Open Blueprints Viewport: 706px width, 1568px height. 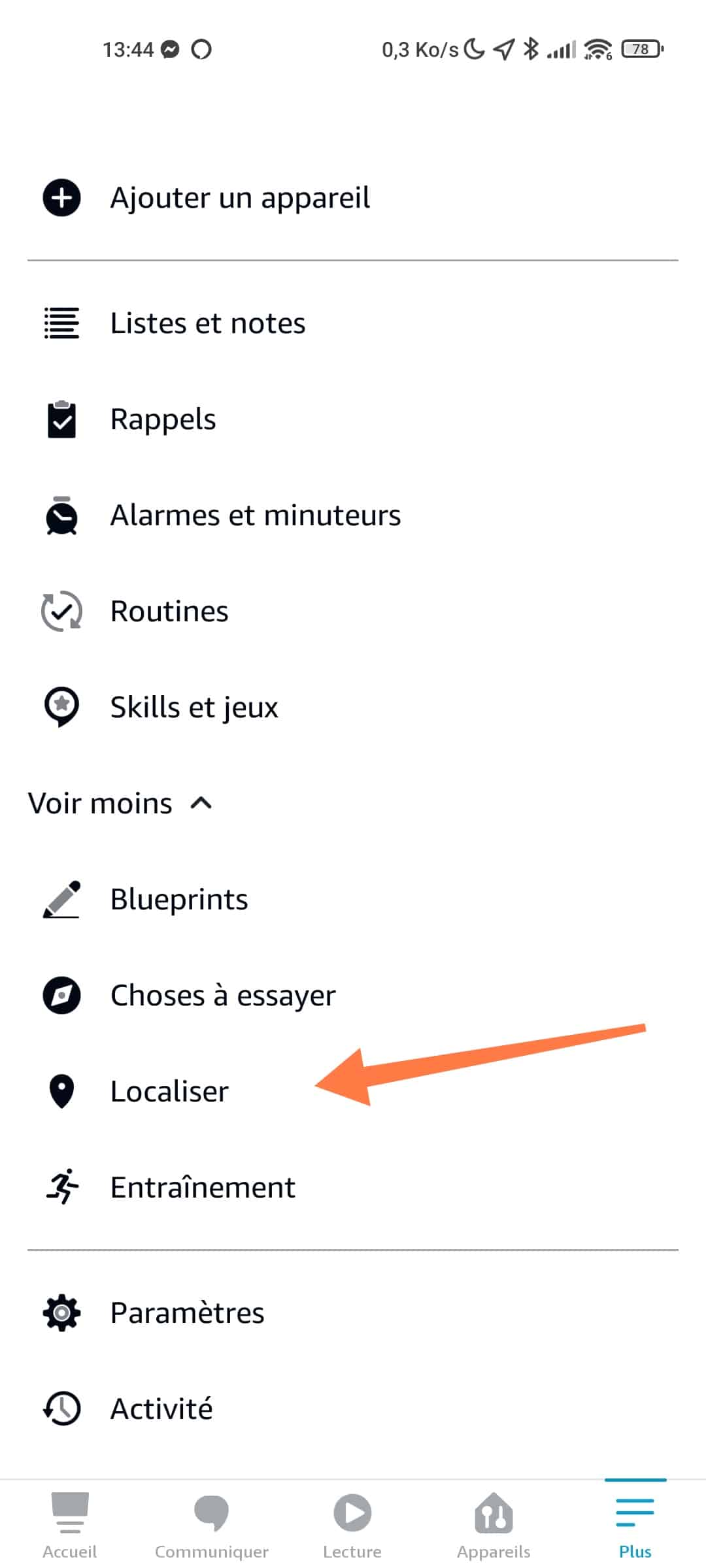[353, 899]
